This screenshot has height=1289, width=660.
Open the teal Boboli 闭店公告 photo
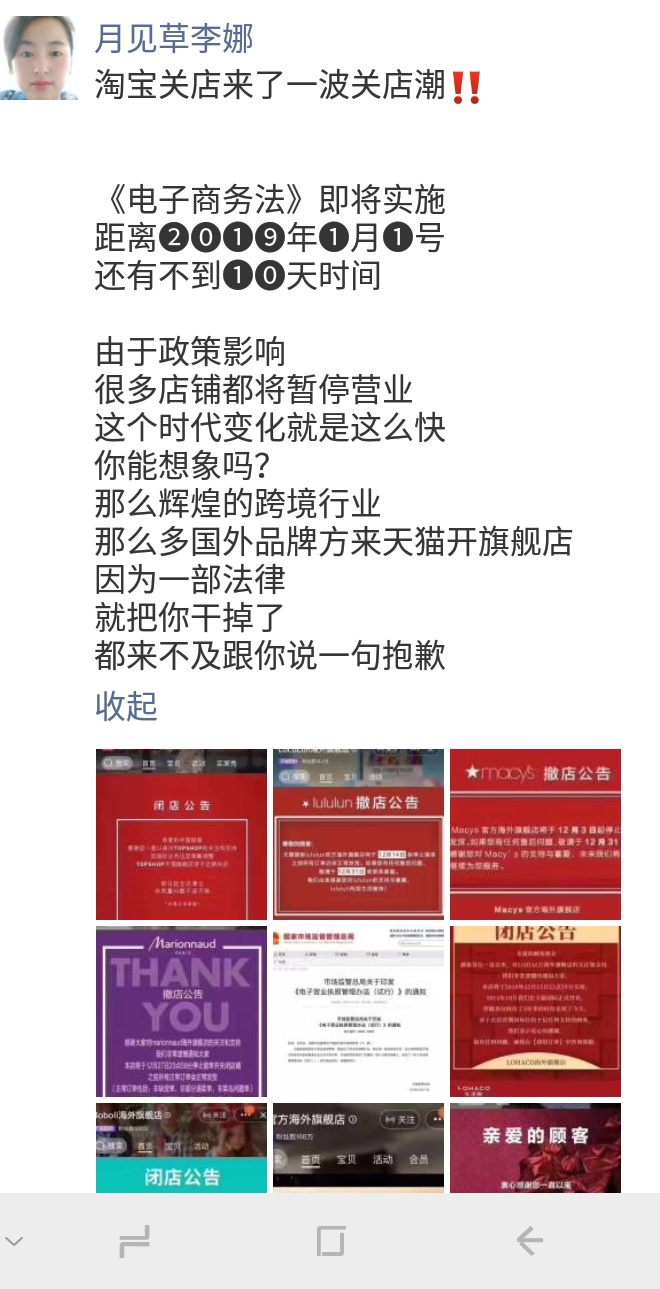click(181, 1147)
